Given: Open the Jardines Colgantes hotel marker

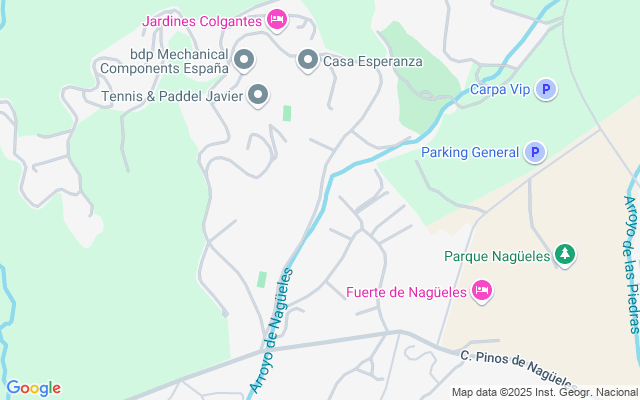Looking at the screenshot, I should (278, 19).
